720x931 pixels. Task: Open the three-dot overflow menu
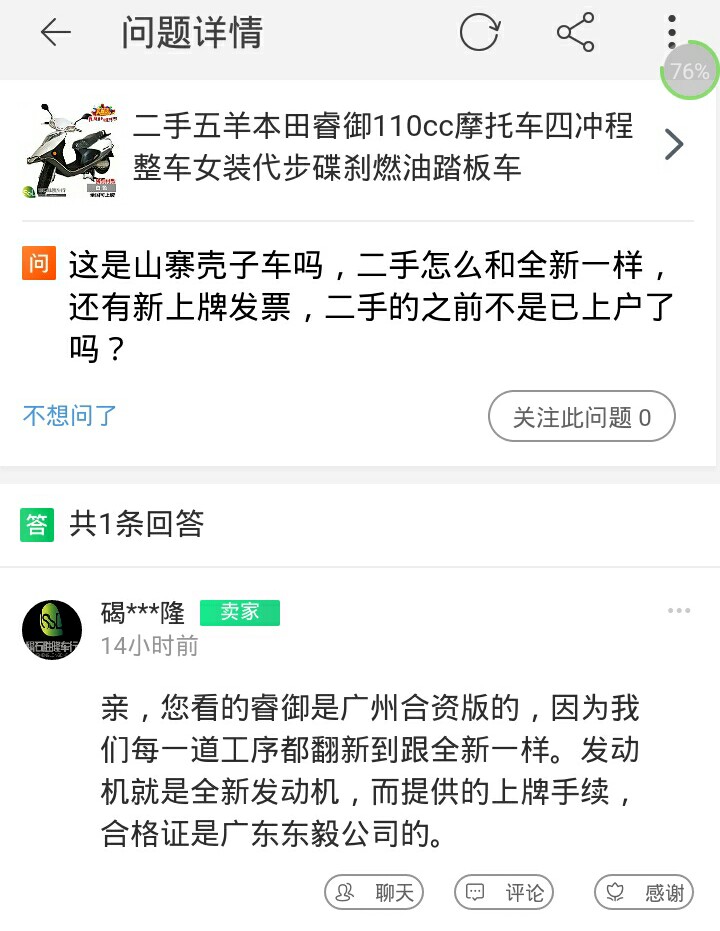point(671,32)
